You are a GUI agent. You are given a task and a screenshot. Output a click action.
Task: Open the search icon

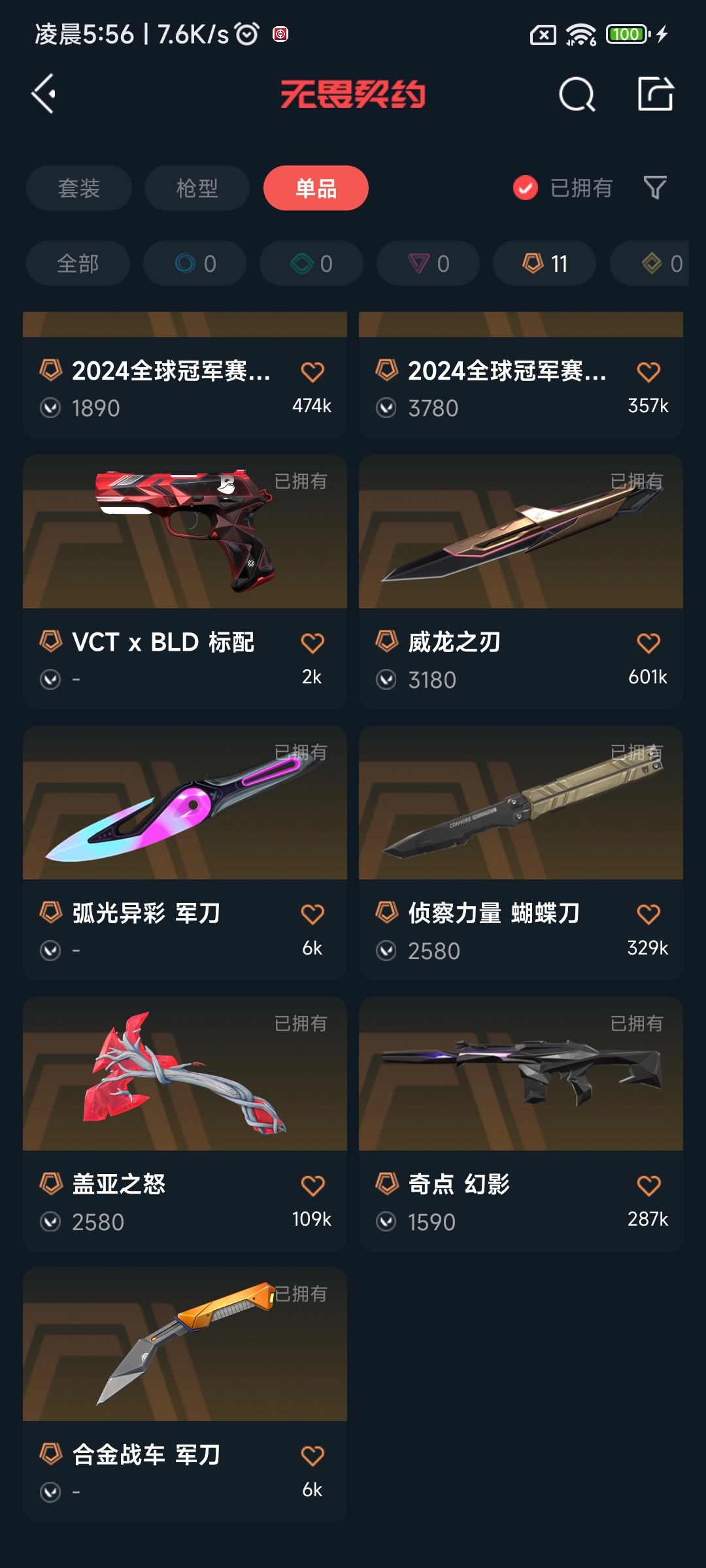(577, 95)
